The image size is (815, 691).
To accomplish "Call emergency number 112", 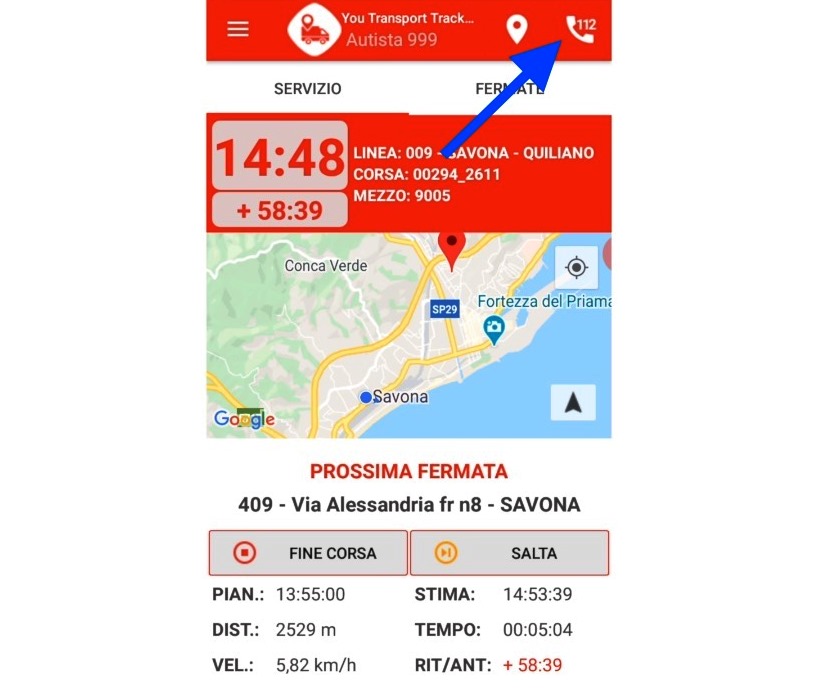I will (580, 29).
